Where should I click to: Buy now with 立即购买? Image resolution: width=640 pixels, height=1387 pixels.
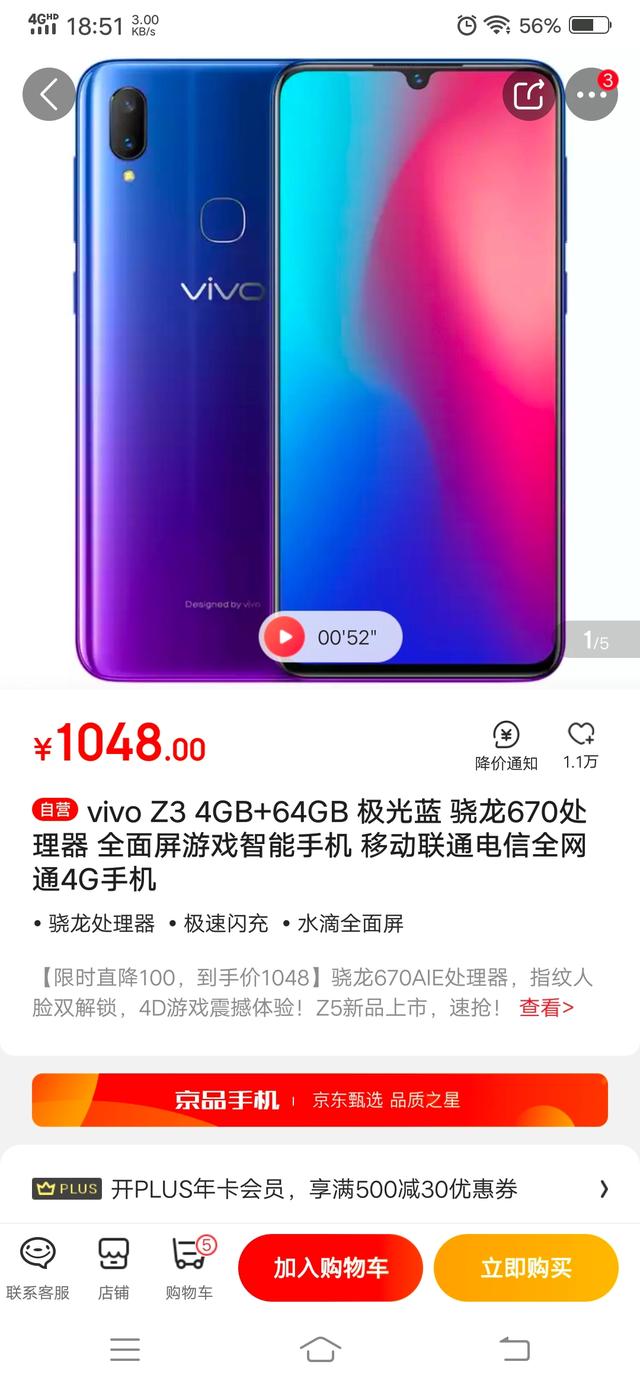click(x=526, y=1268)
